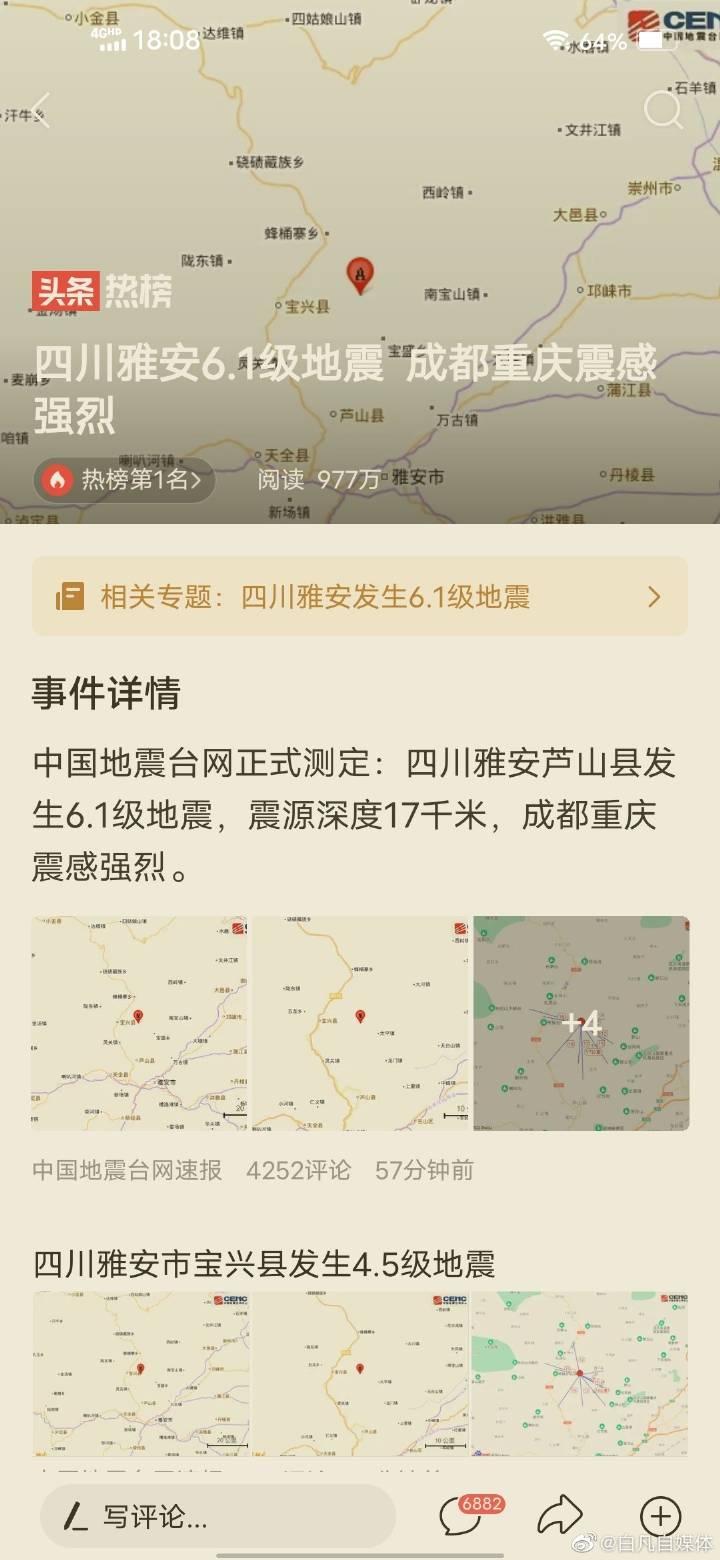
Task: Open related topic 四川雅安发生6.1级地震
Action: [x=360, y=597]
